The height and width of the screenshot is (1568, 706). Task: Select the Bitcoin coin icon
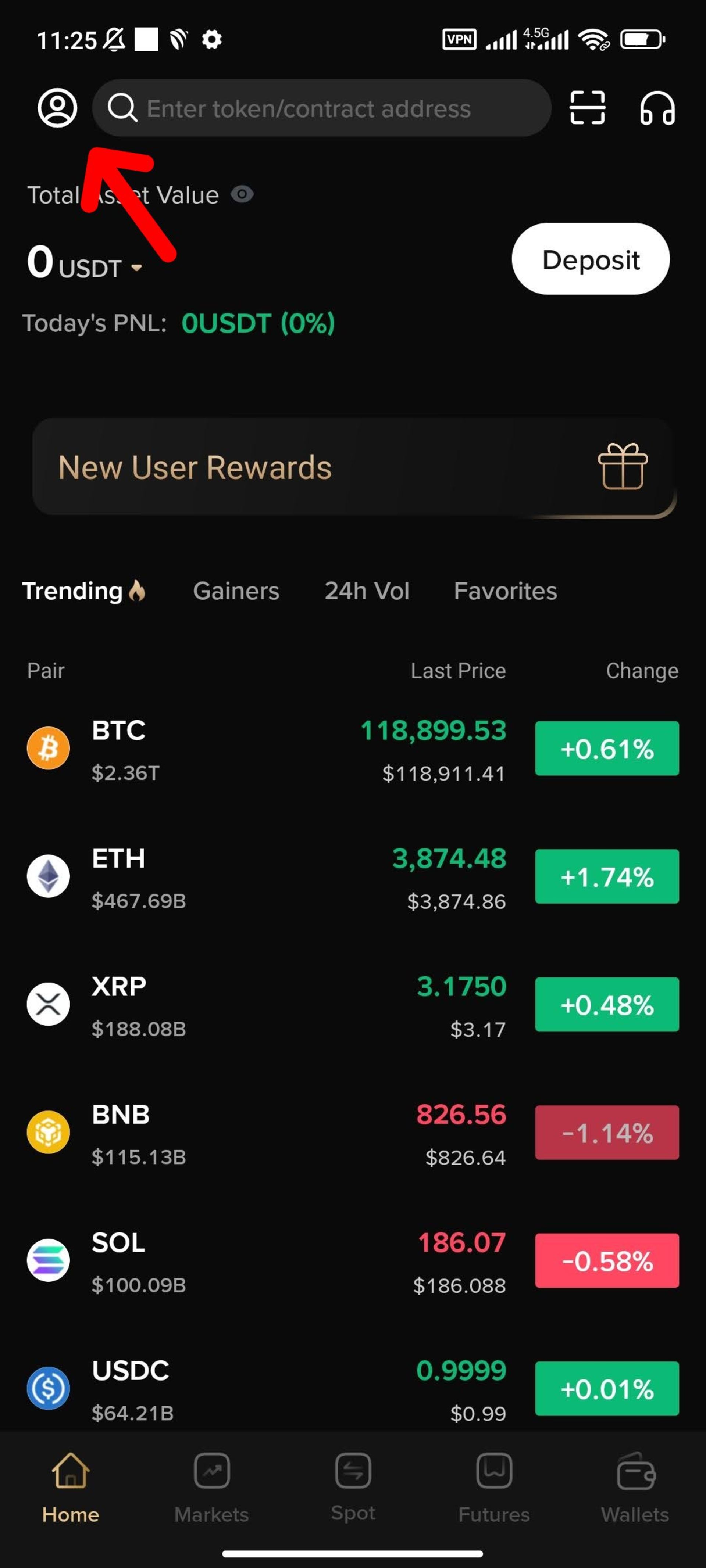(49, 747)
